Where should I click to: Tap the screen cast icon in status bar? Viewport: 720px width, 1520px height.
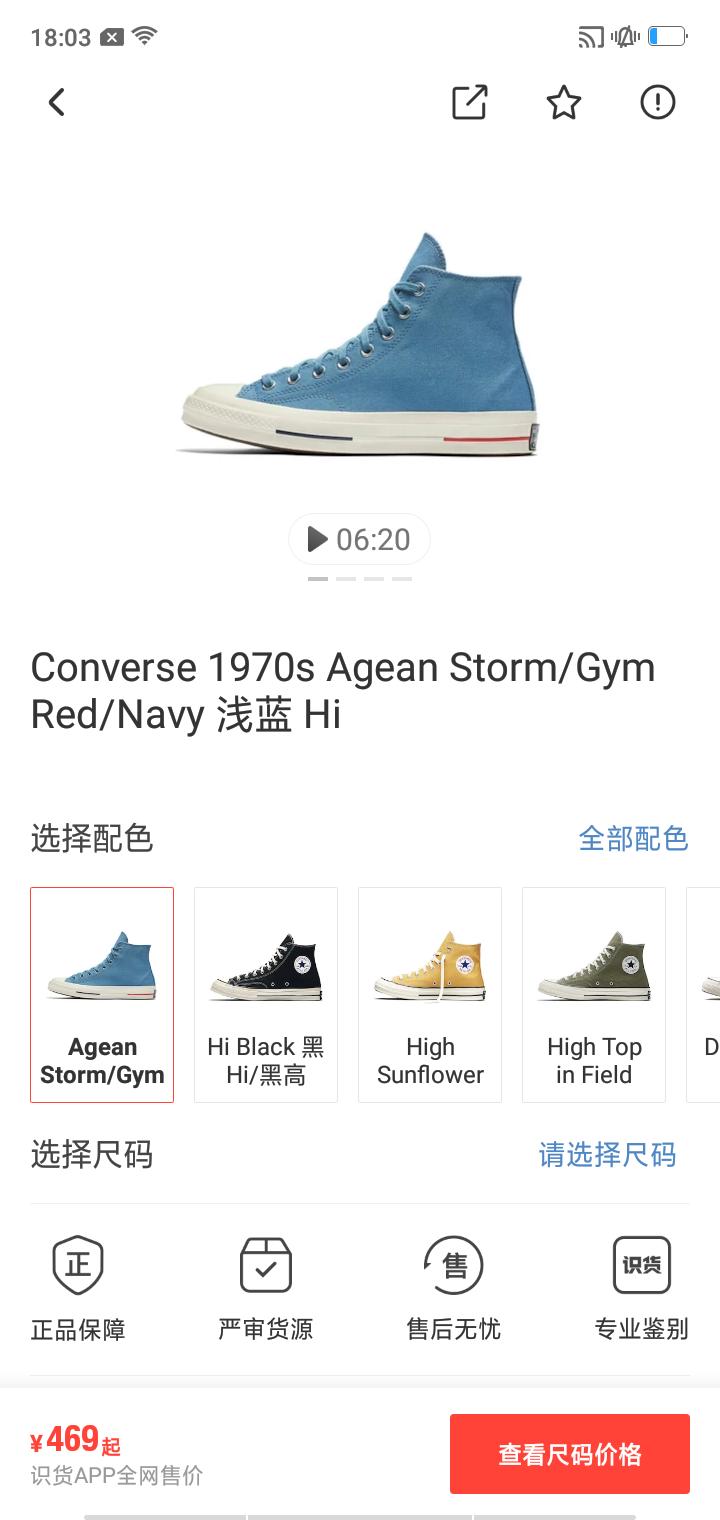(592, 36)
